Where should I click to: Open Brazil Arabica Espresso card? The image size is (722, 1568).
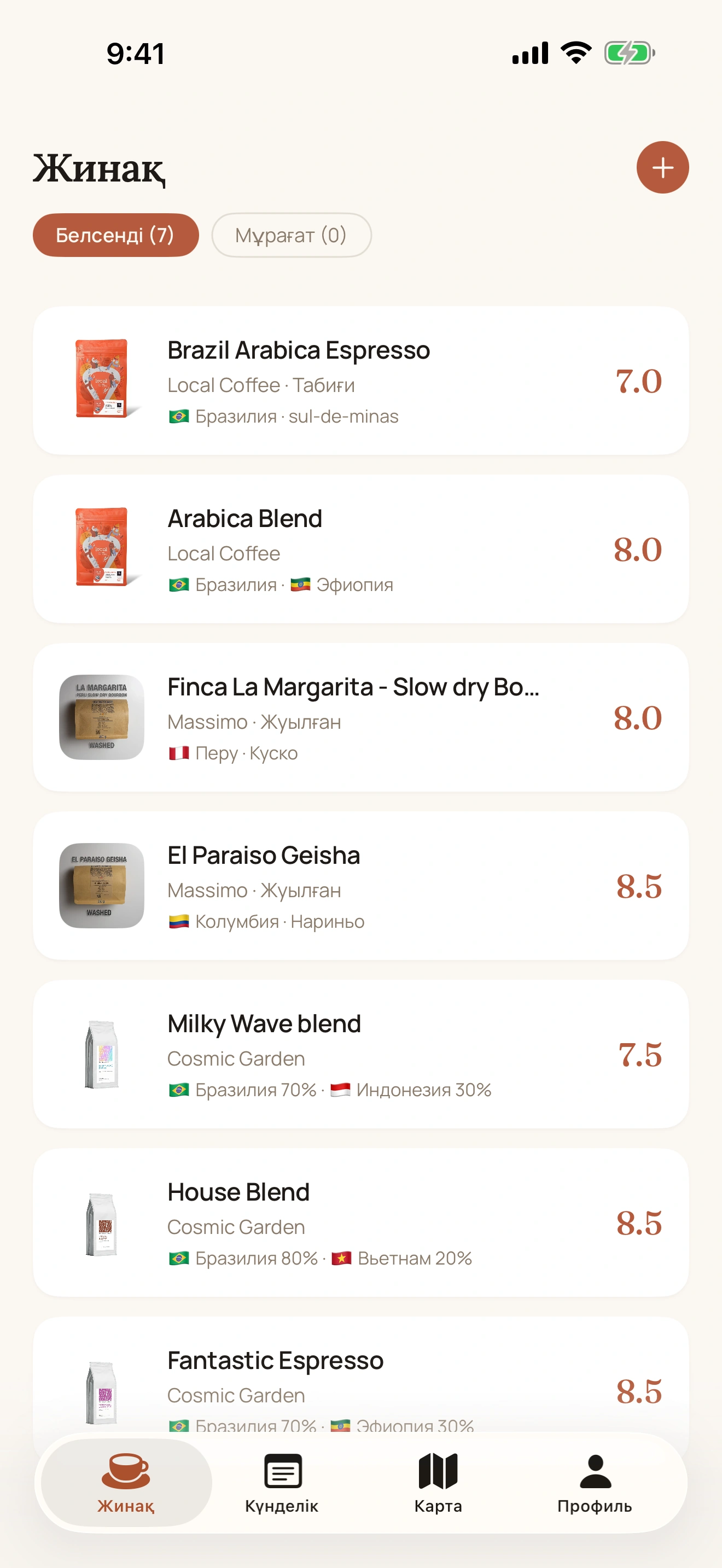point(361,381)
